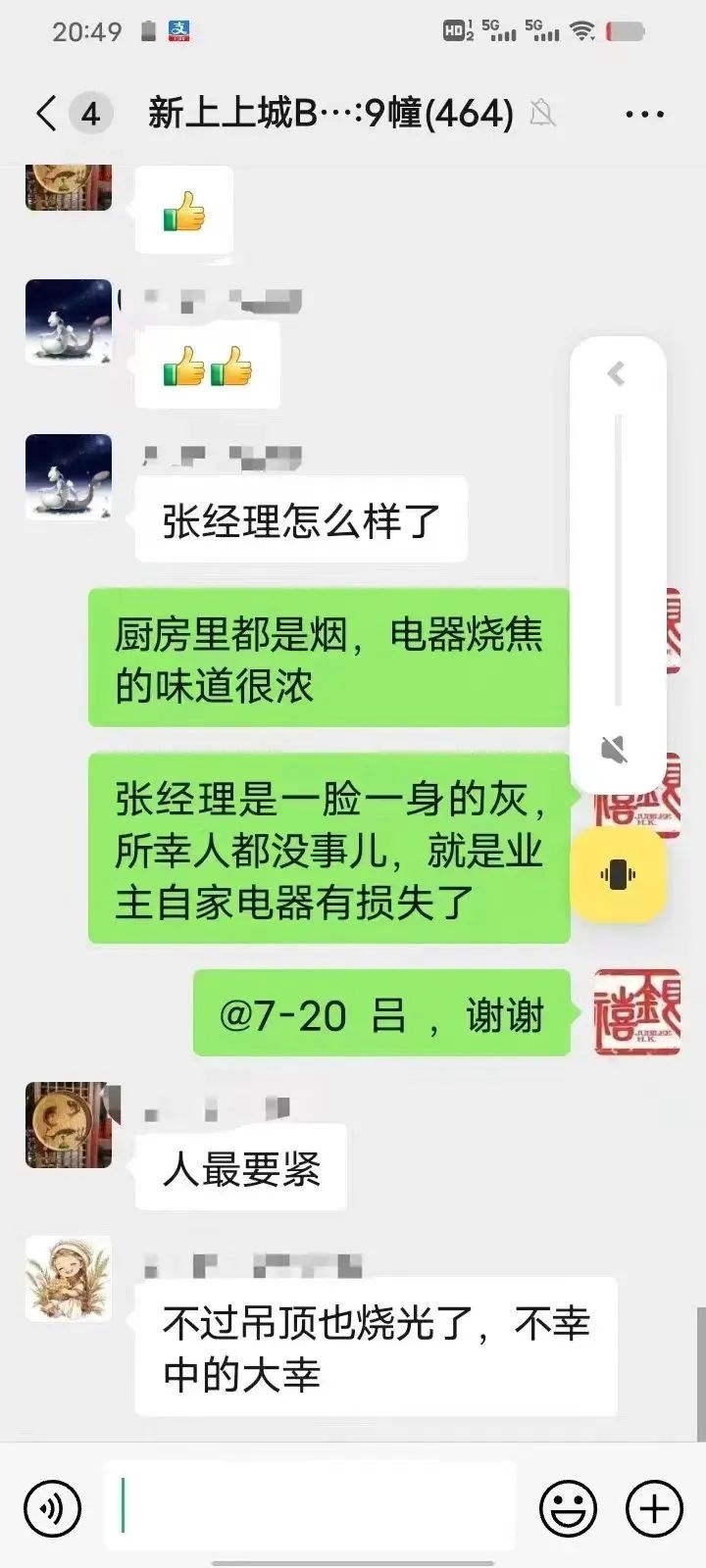Viewport: 706px width, 1568px height.
Task: Collapse the volume panel arrow
Action: point(617,373)
